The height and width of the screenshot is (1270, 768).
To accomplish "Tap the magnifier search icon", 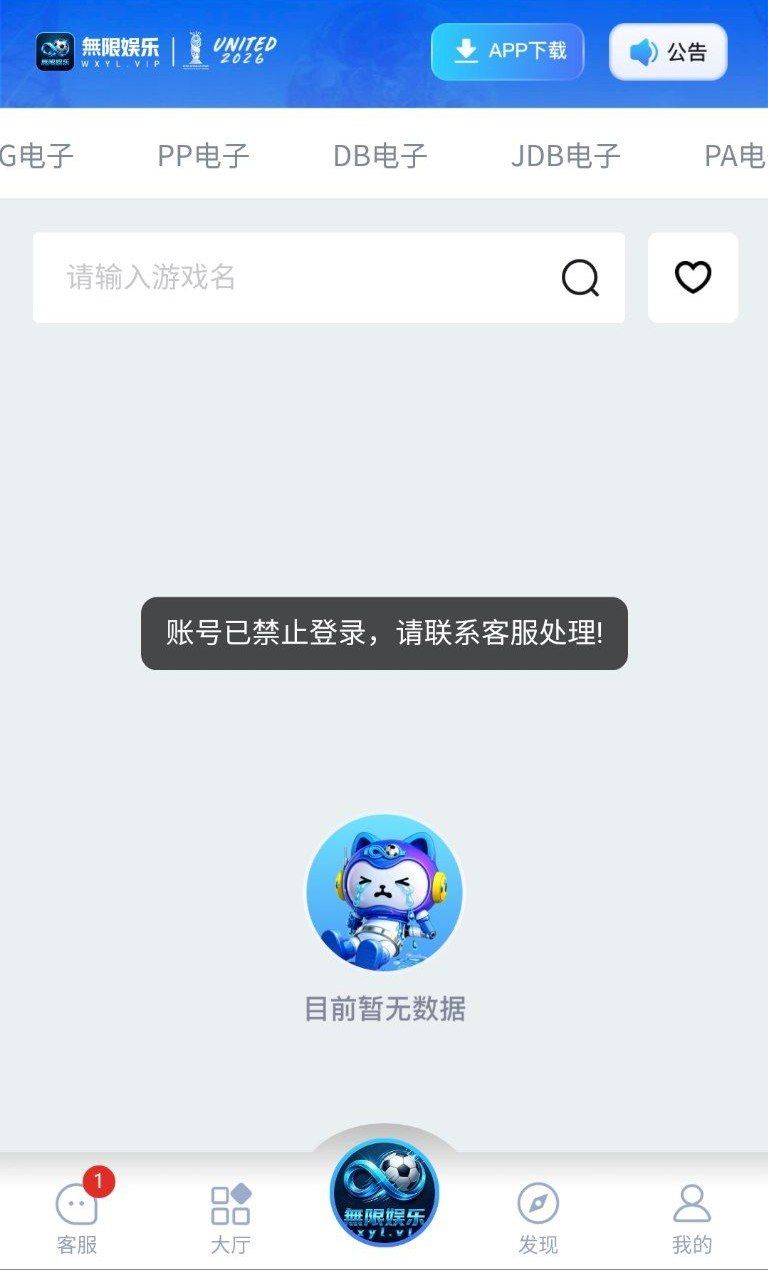I will [x=580, y=278].
